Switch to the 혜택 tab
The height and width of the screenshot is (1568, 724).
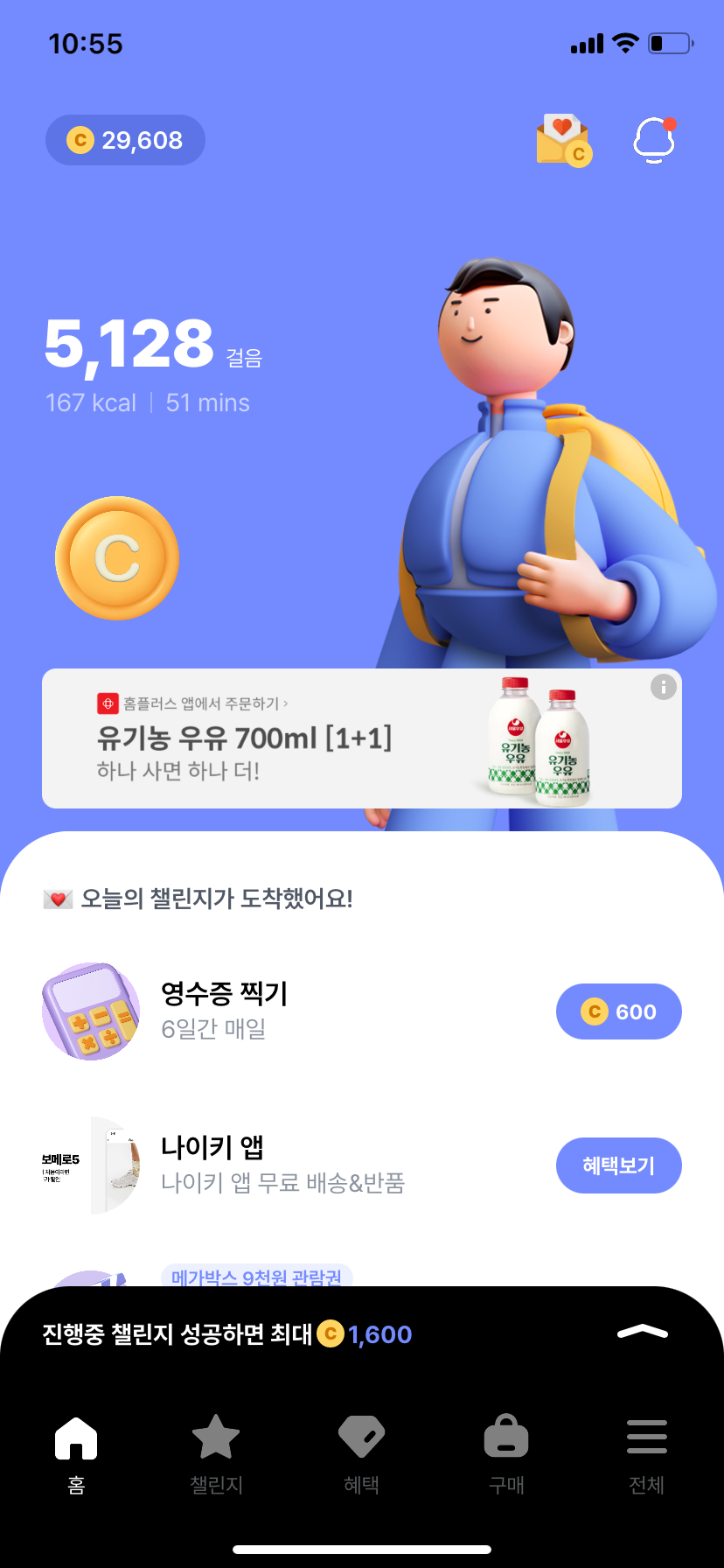[x=361, y=1452]
